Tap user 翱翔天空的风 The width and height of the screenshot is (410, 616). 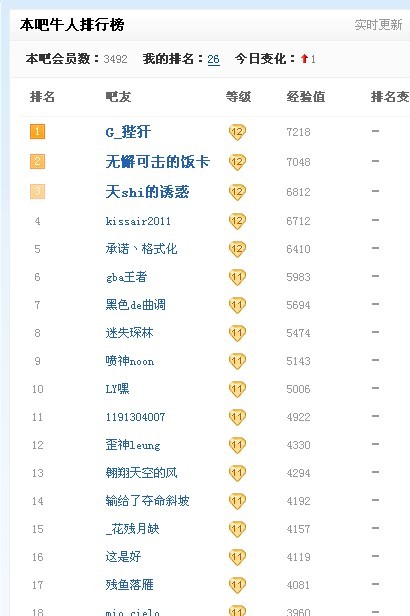coord(141,473)
